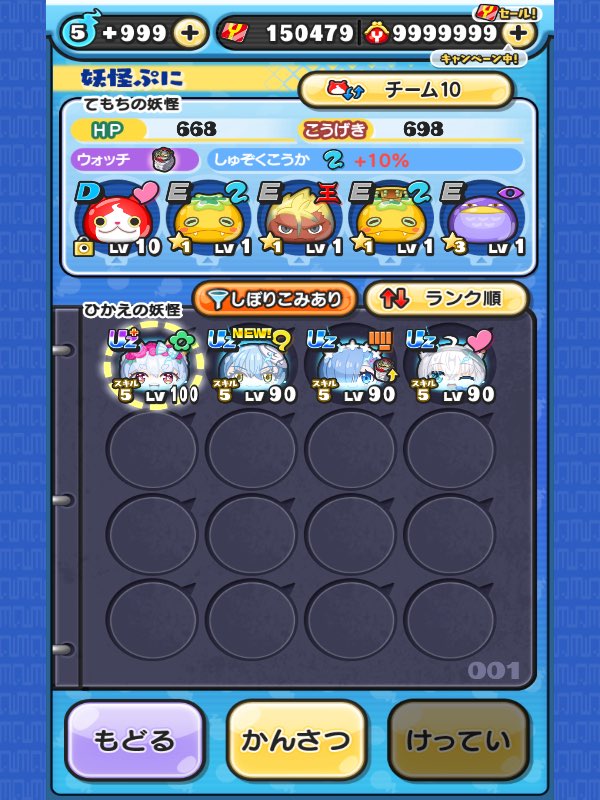Tap plus button beside 9999999 currency

click(x=517, y=32)
